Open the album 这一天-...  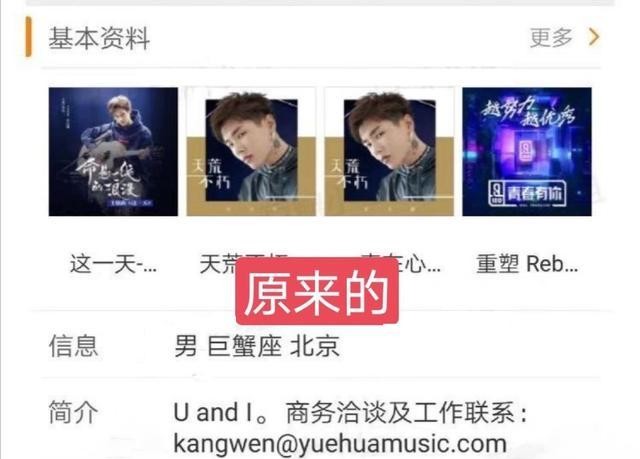point(113,152)
